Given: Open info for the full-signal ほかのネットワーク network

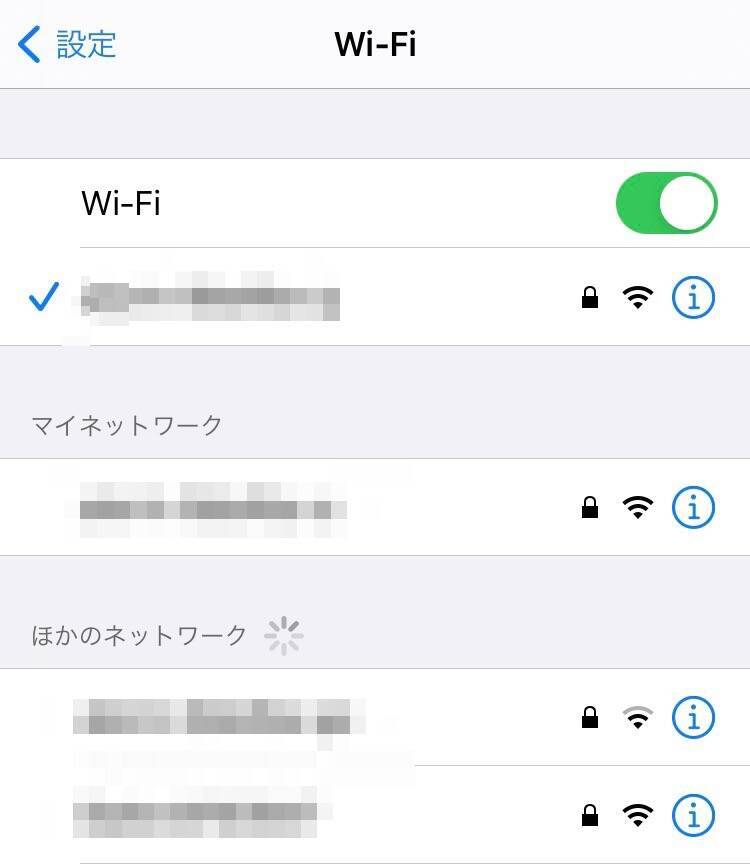Looking at the screenshot, I should tap(693, 816).
